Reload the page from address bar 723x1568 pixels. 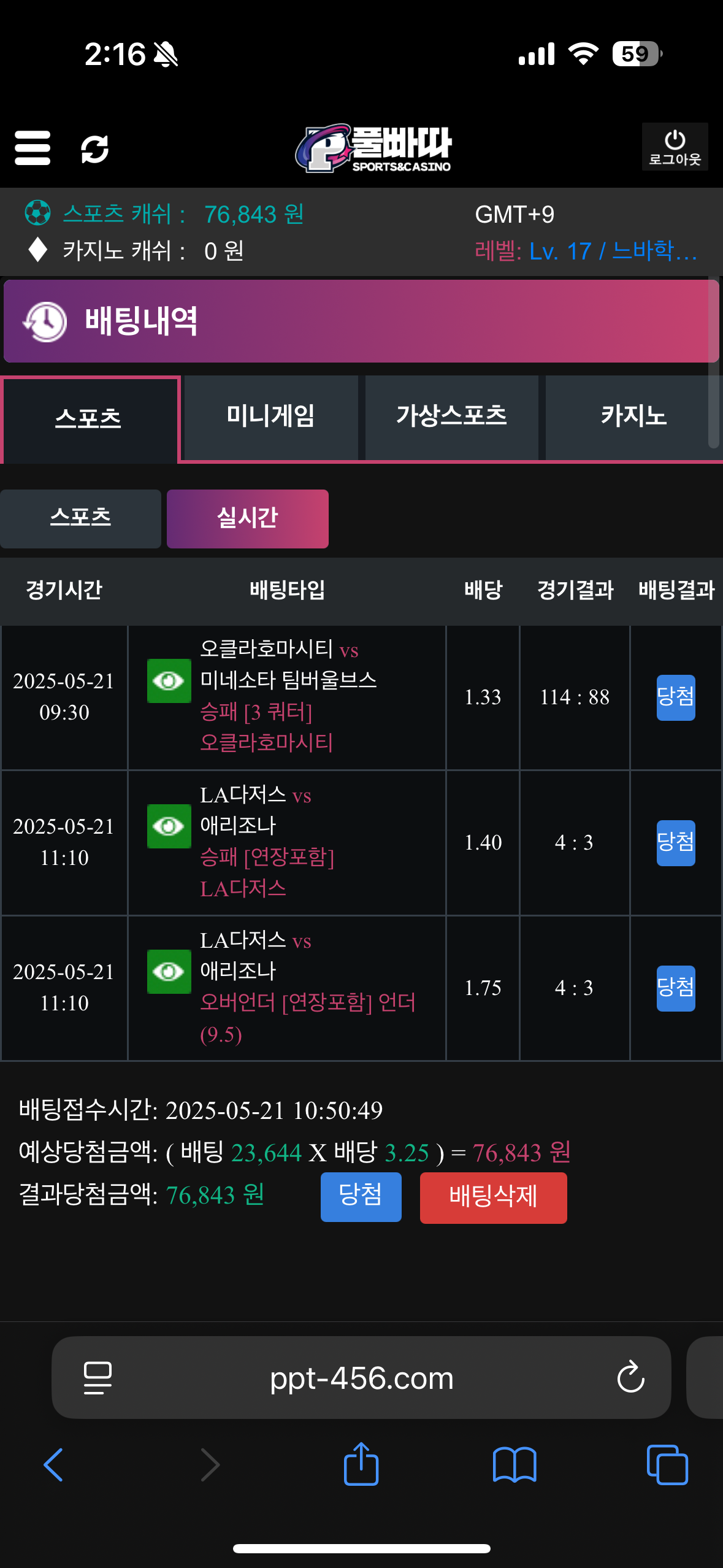630,1378
